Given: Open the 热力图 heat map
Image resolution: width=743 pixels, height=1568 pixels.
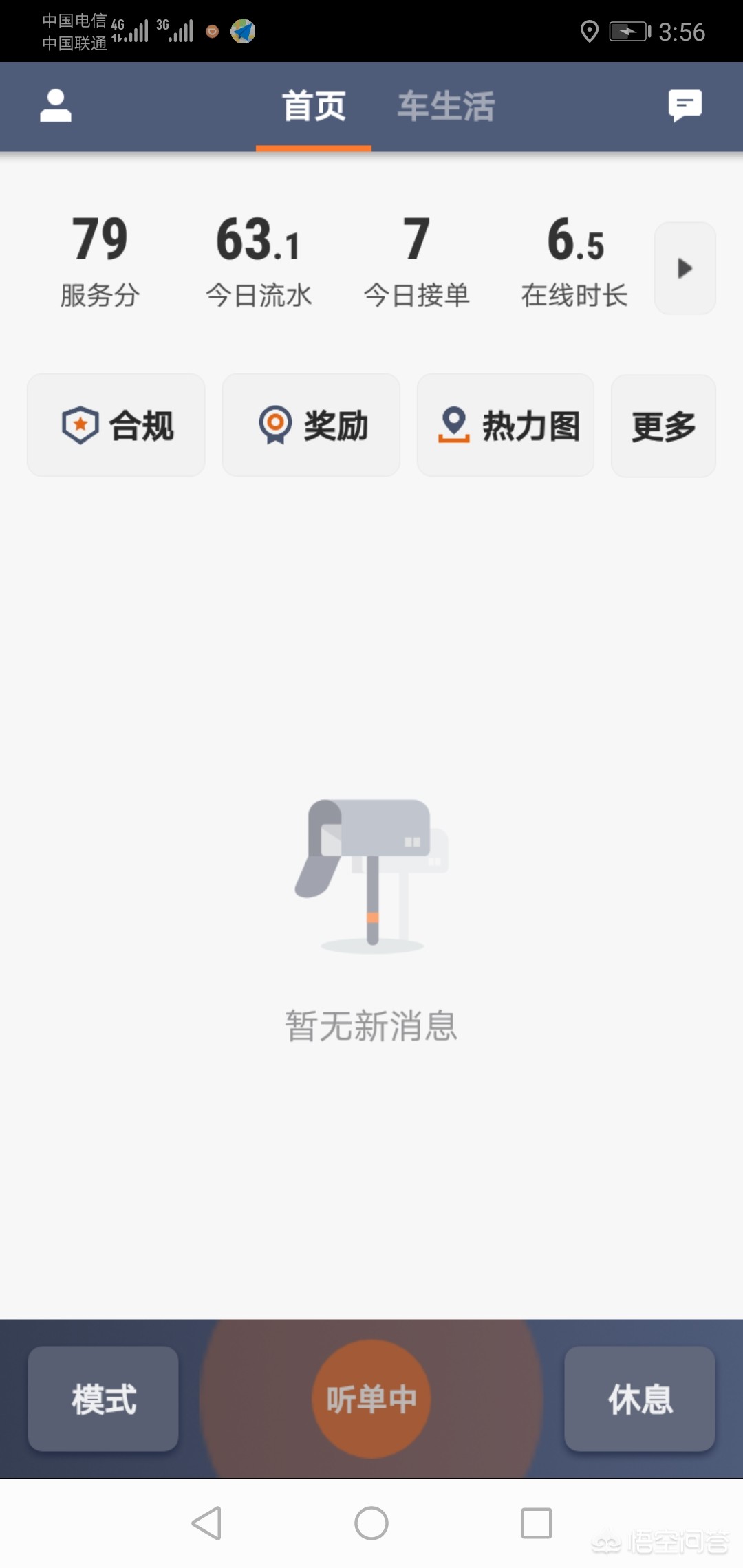Looking at the screenshot, I should pyautogui.click(x=506, y=425).
